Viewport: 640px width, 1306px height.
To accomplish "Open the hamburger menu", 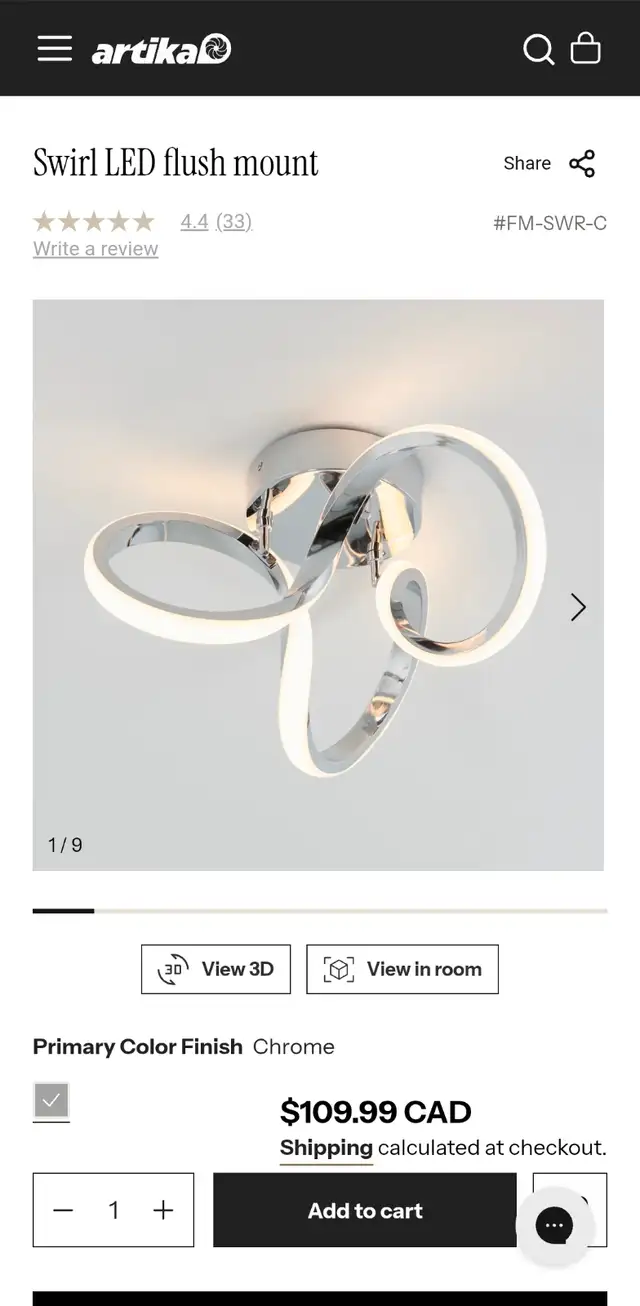I will [x=55, y=48].
